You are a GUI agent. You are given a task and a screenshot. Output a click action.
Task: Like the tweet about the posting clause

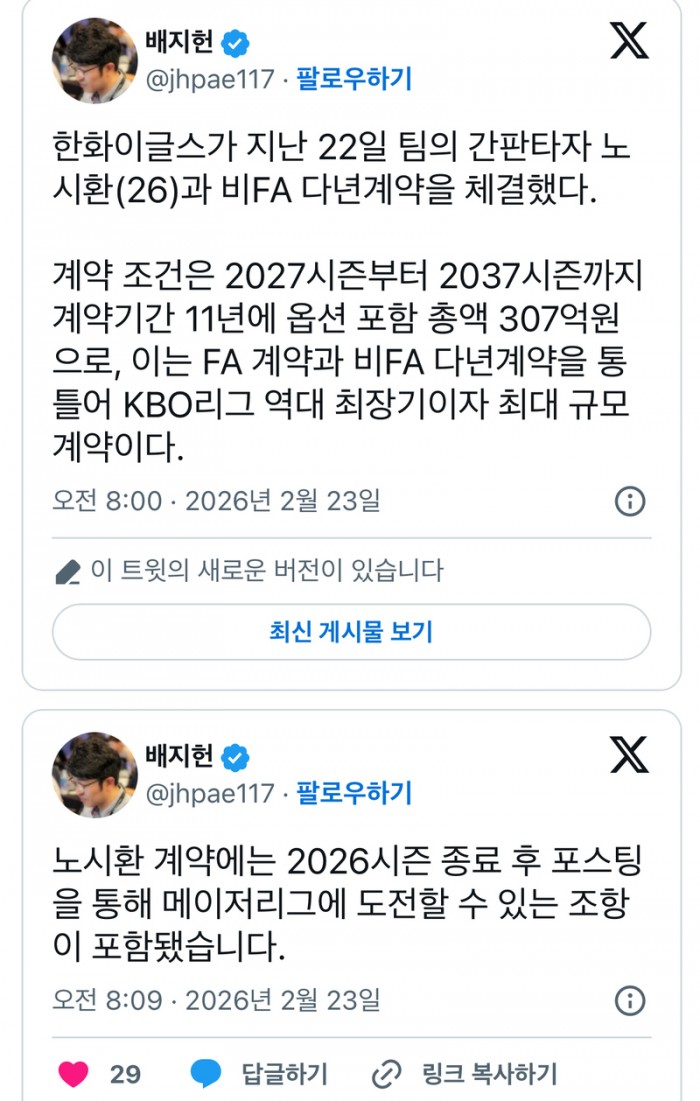tap(73, 1074)
